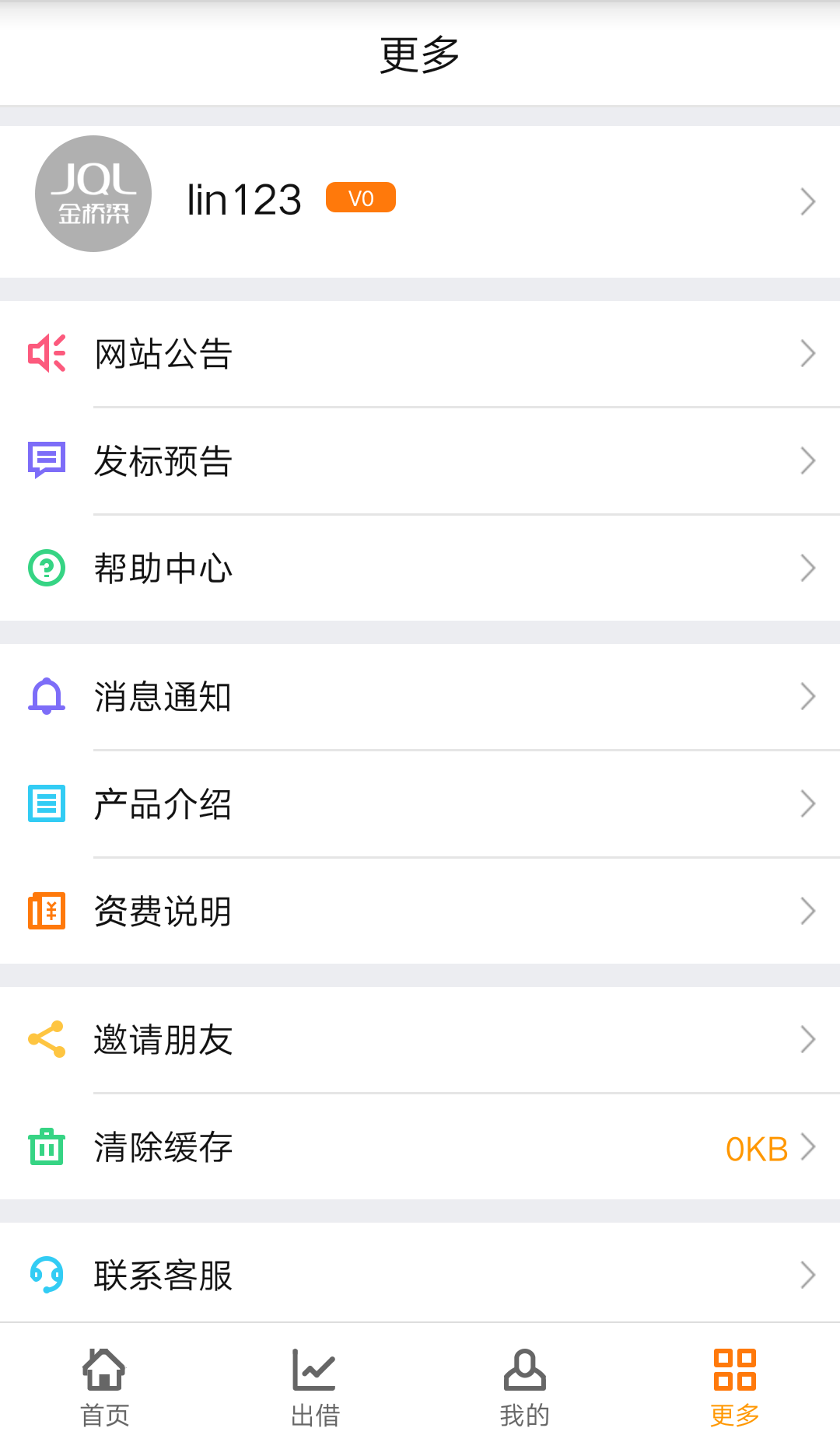Switch to the 出借 lending tab
This screenshot has height=1435, width=840.
(x=315, y=1387)
